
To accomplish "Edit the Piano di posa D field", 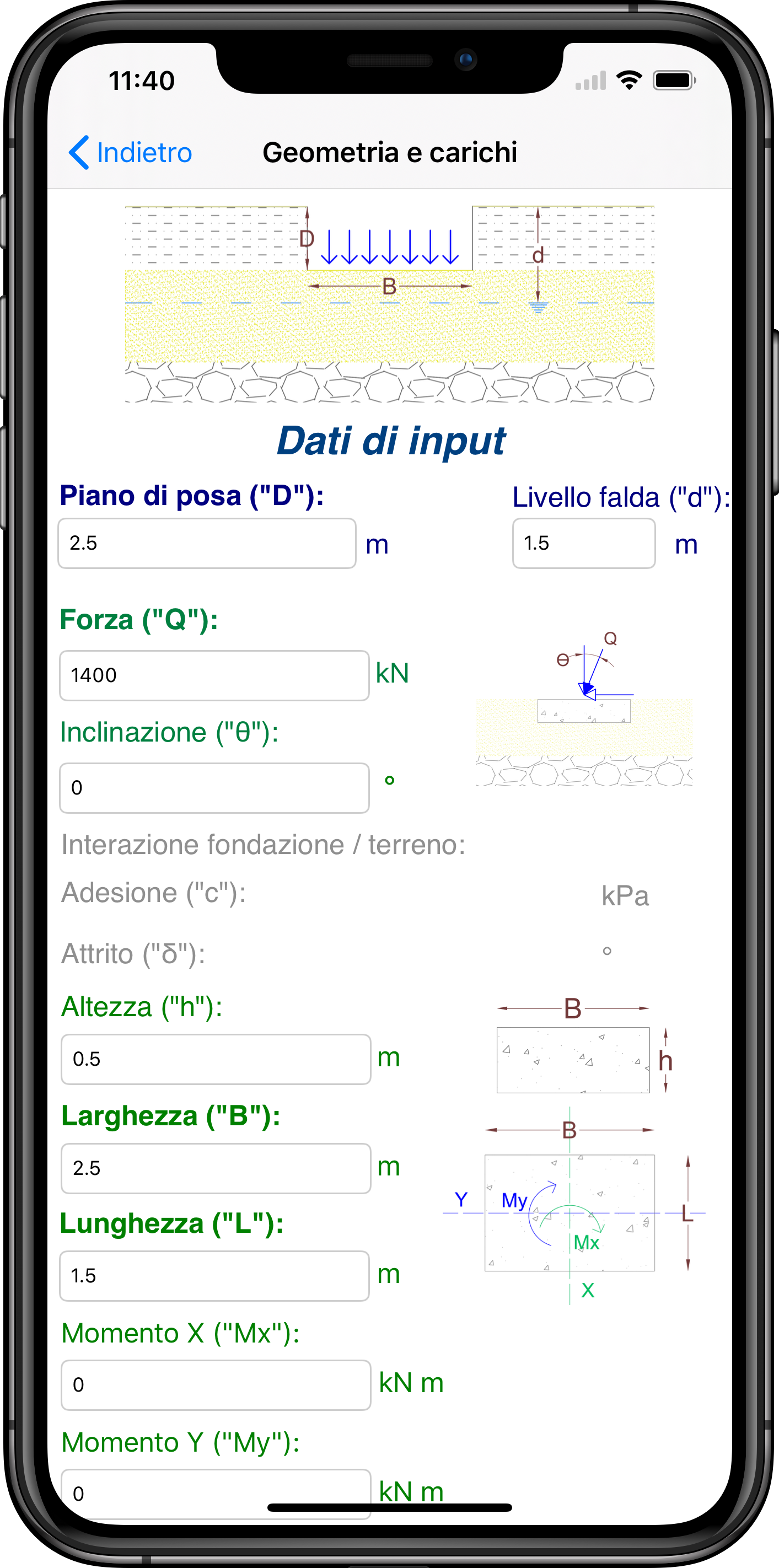I will coord(207,543).
